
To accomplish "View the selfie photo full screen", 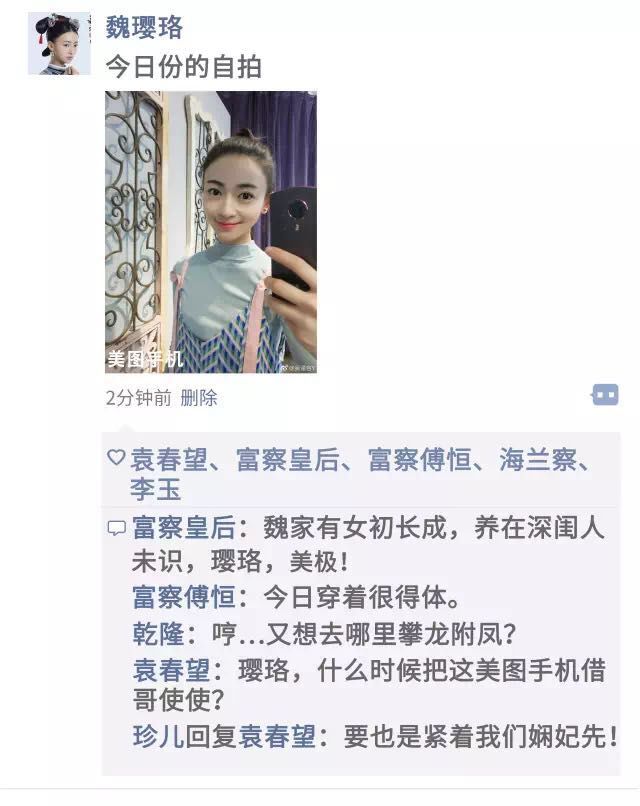I will tap(210, 232).
